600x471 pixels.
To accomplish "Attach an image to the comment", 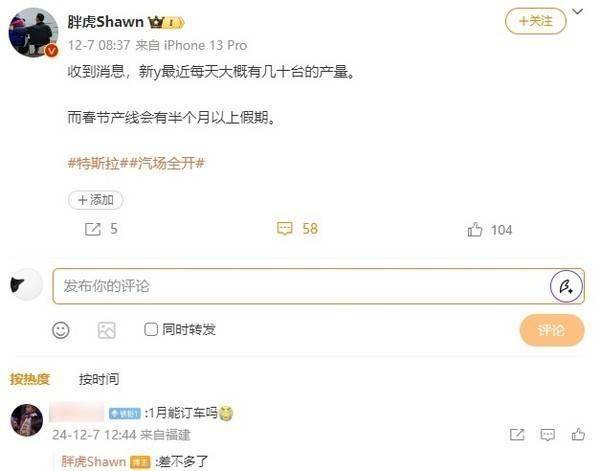I will coord(107,329).
